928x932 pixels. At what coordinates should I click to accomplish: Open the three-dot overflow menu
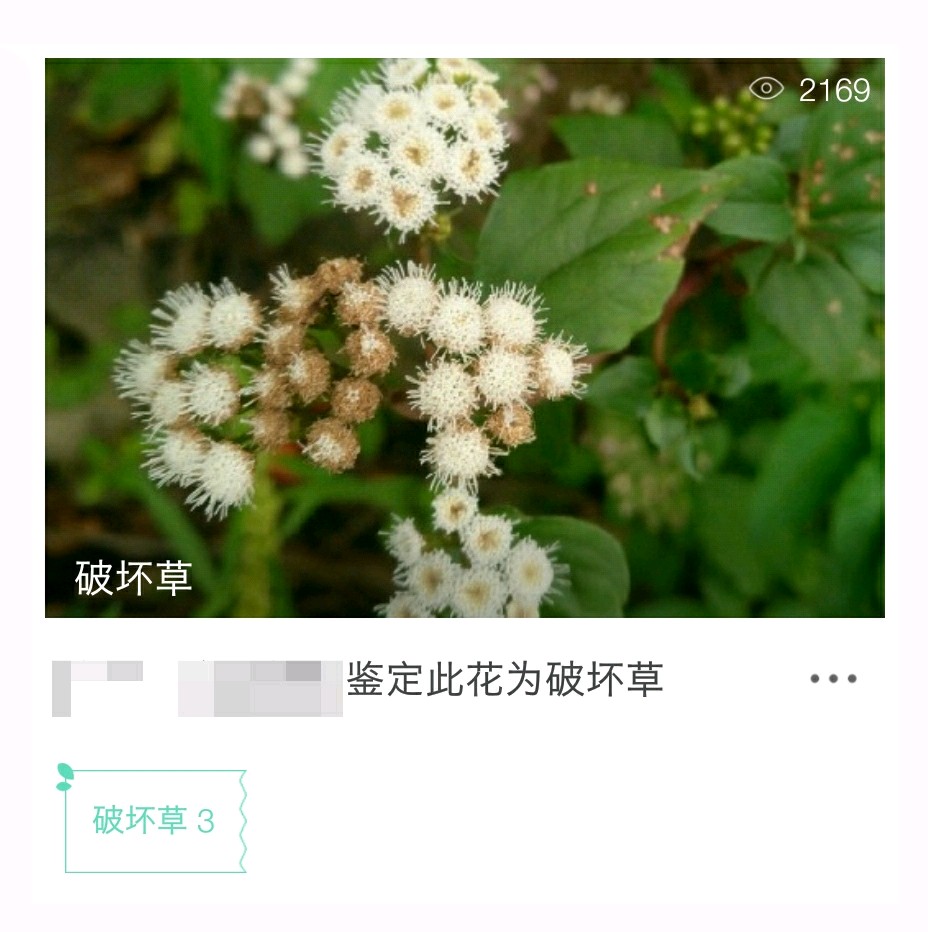point(832,679)
